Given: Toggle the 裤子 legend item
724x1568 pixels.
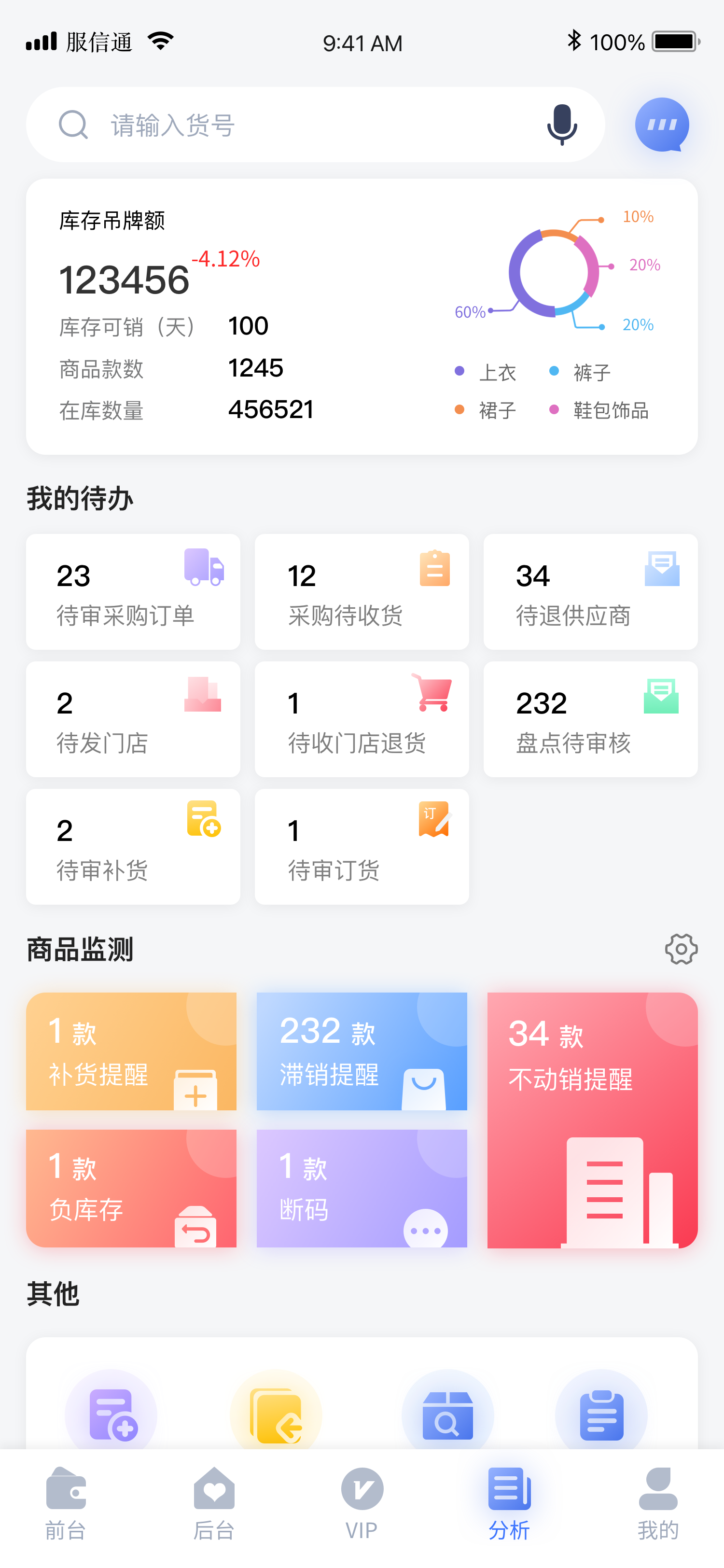Looking at the screenshot, I should coord(588,372).
